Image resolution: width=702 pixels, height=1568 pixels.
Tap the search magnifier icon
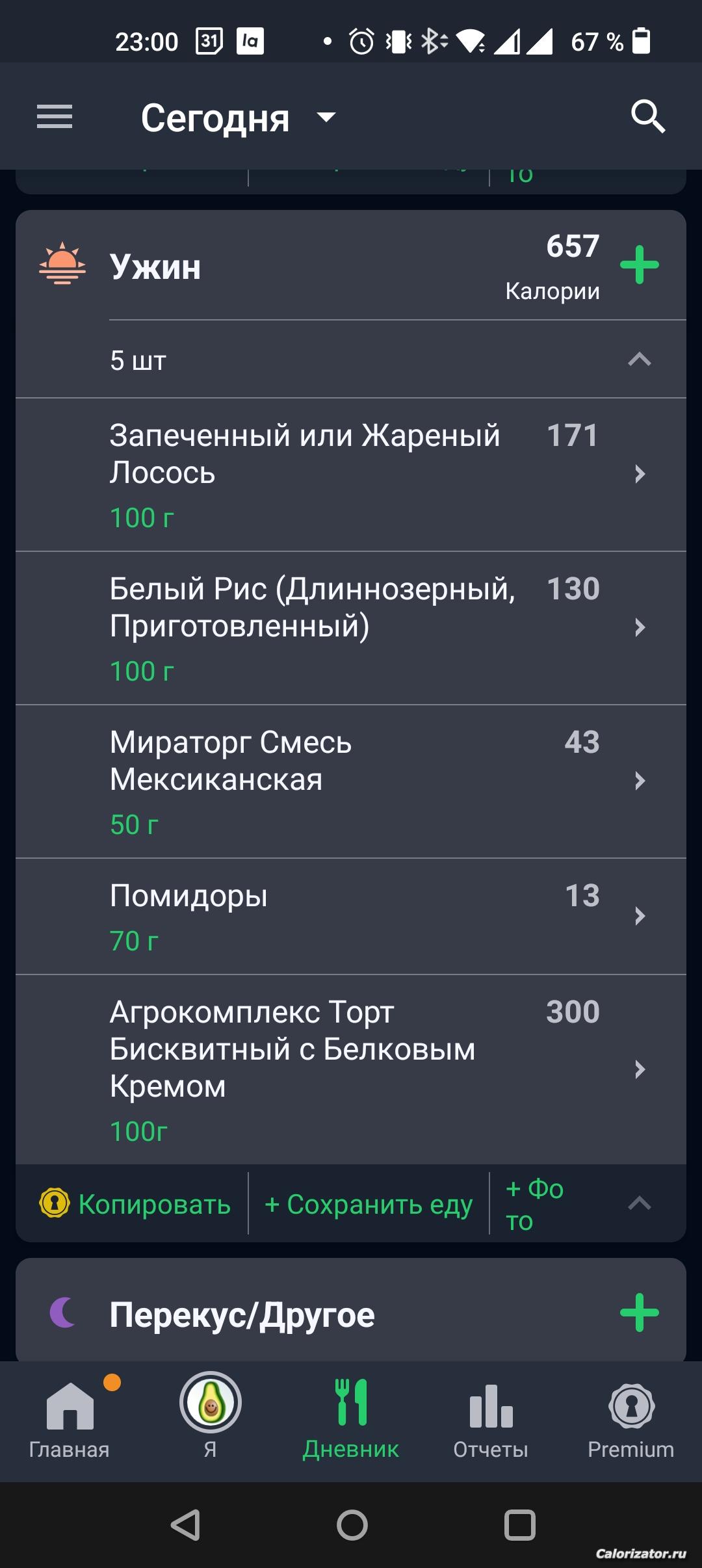(x=647, y=117)
